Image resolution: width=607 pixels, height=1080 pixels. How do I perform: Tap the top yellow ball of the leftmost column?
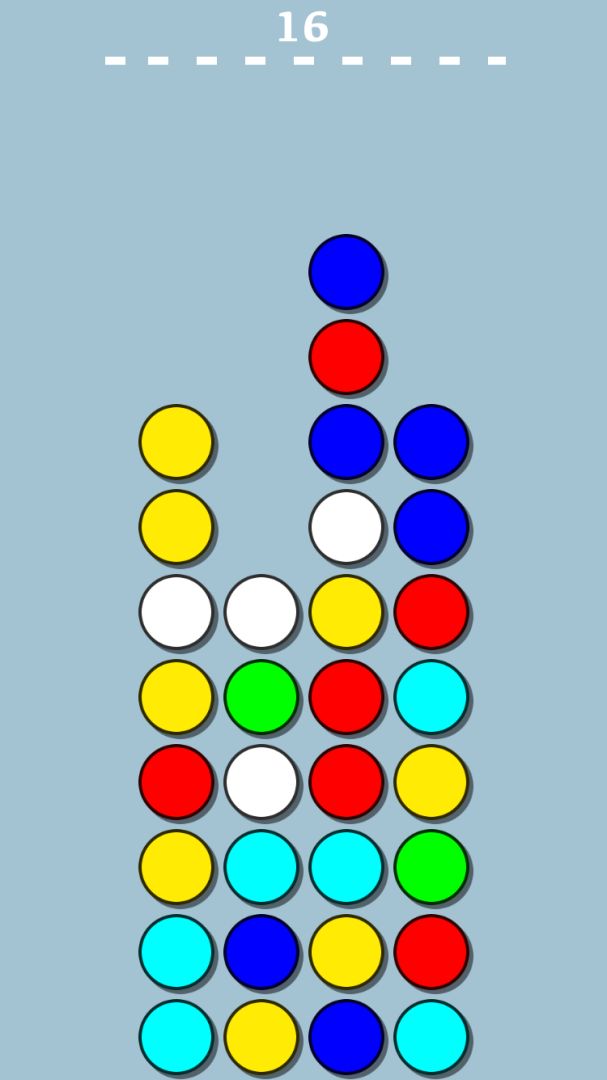click(176, 441)
